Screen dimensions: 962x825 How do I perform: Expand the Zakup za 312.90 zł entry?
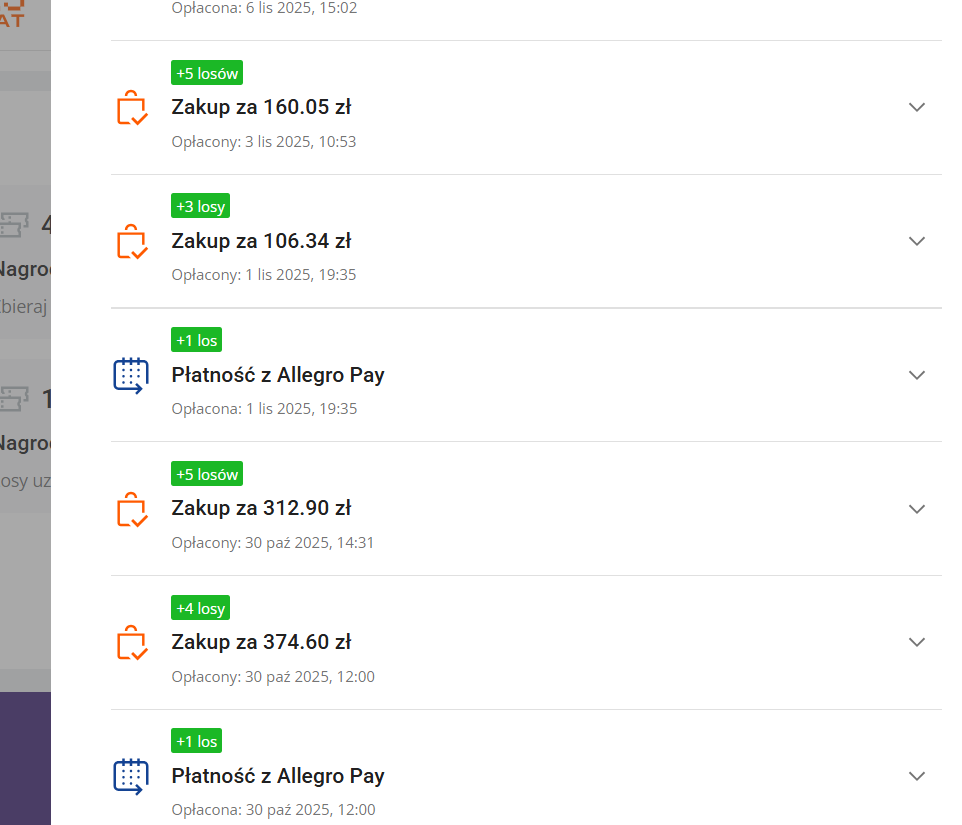click(x=917, y=509)
